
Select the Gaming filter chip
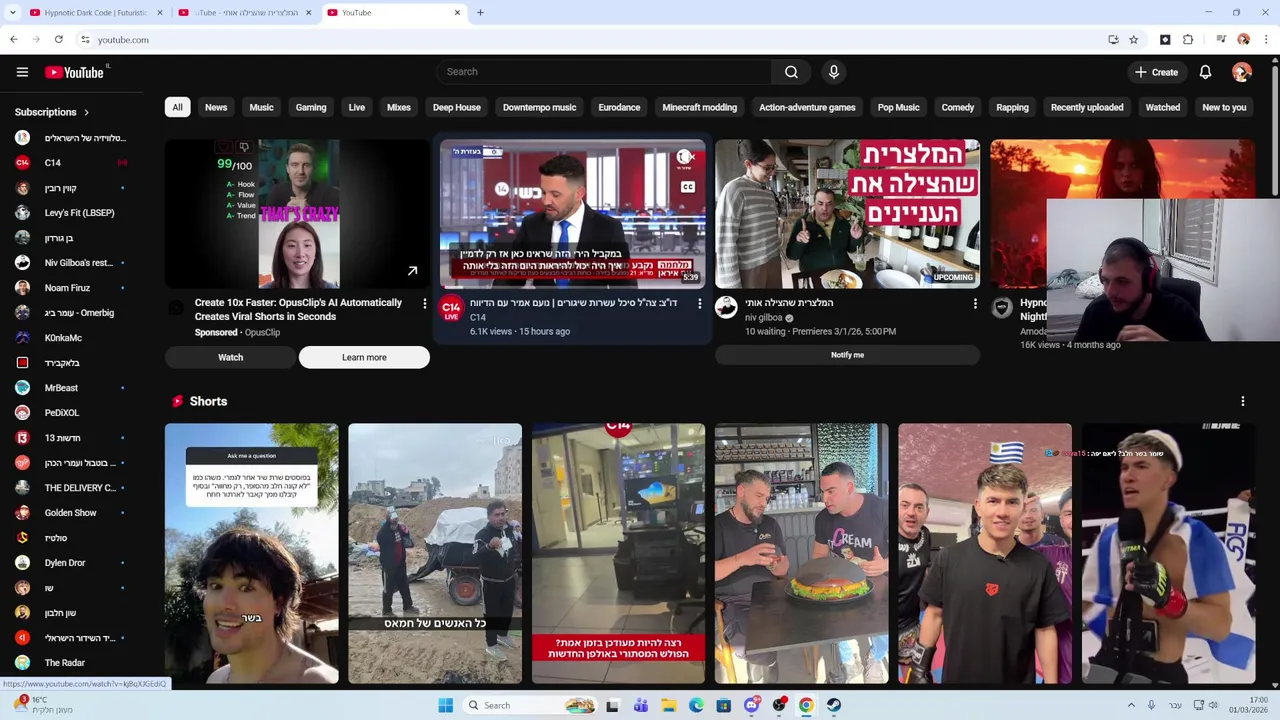[310, 107]
